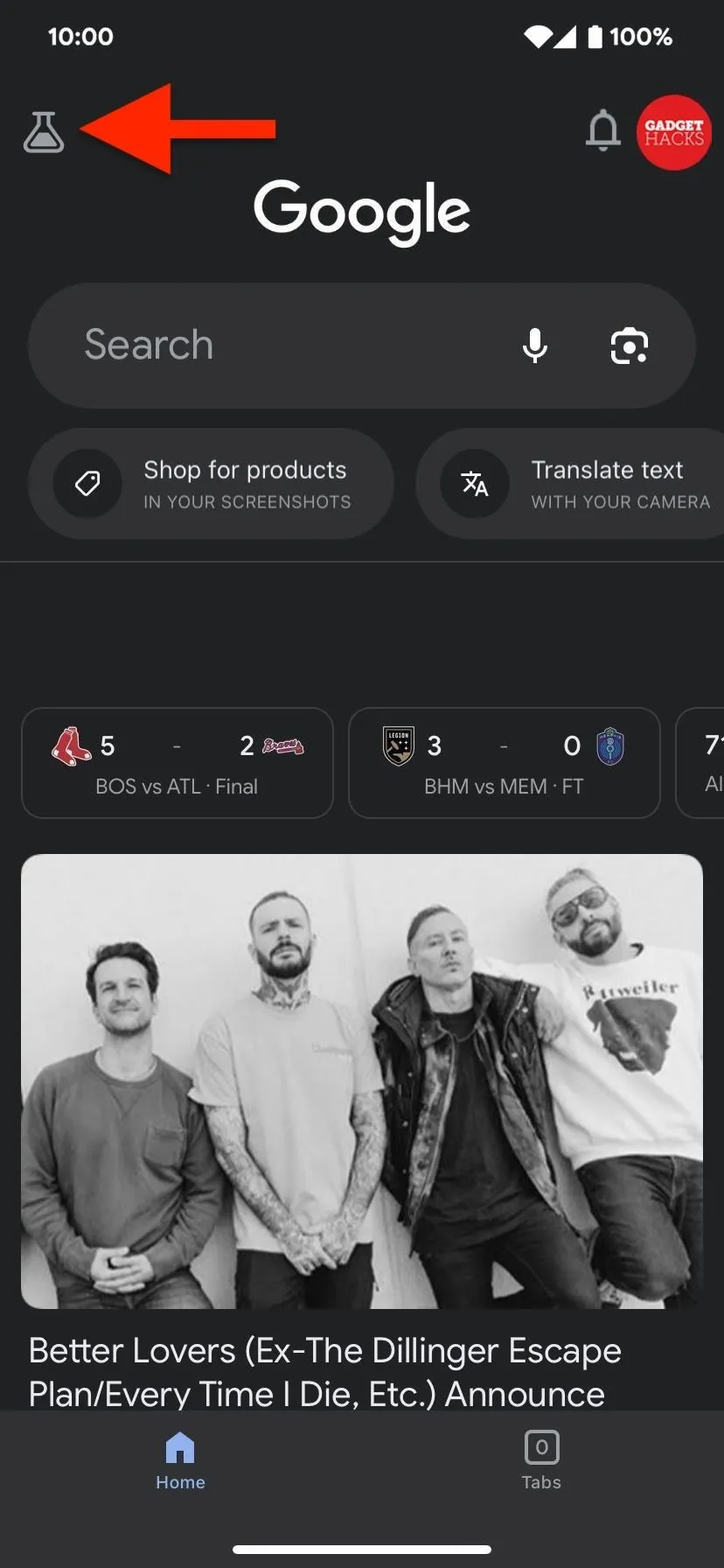Switch to the Tabs view

pyautogui.click(x=541, y=1461)
